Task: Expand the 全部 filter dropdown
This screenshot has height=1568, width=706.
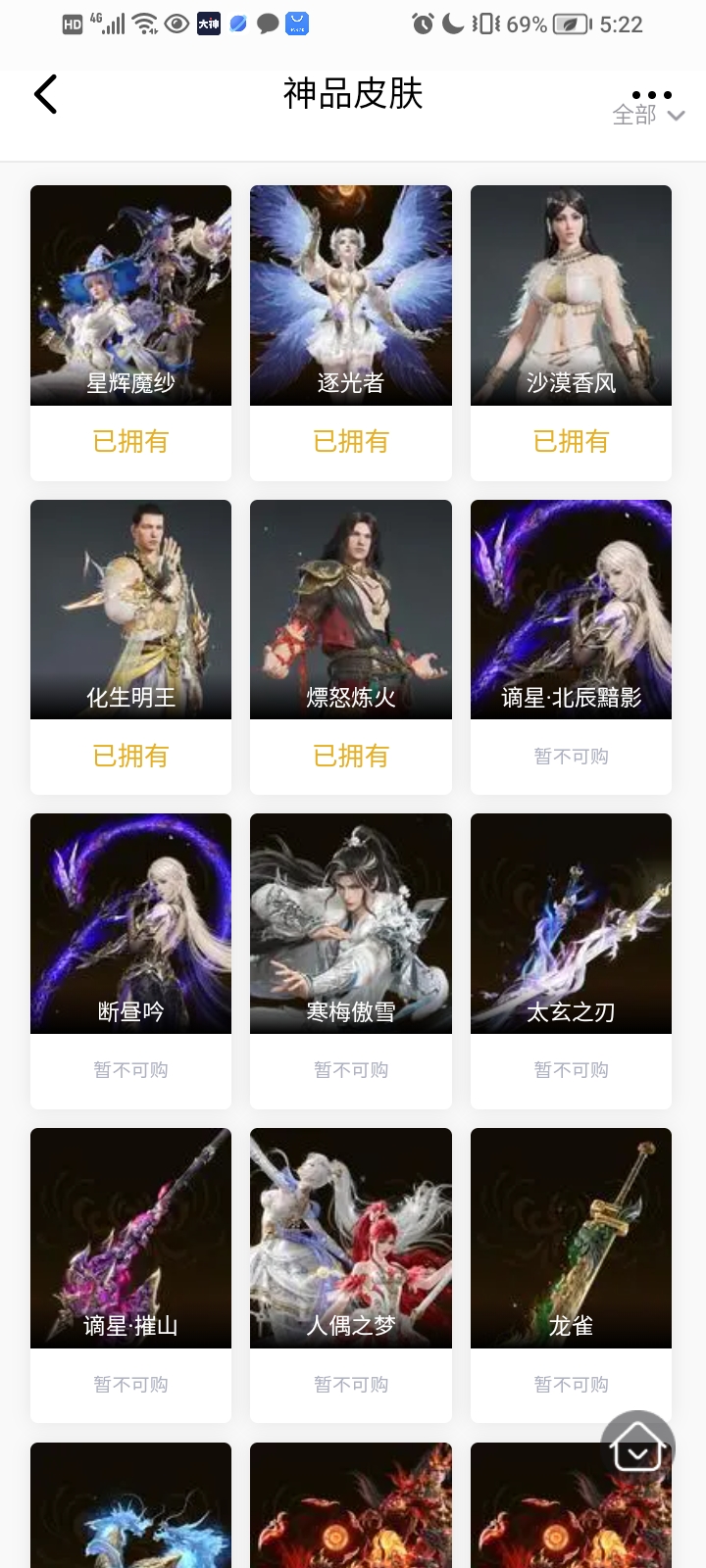Action: pyautogui.click(x=647, y=116)
